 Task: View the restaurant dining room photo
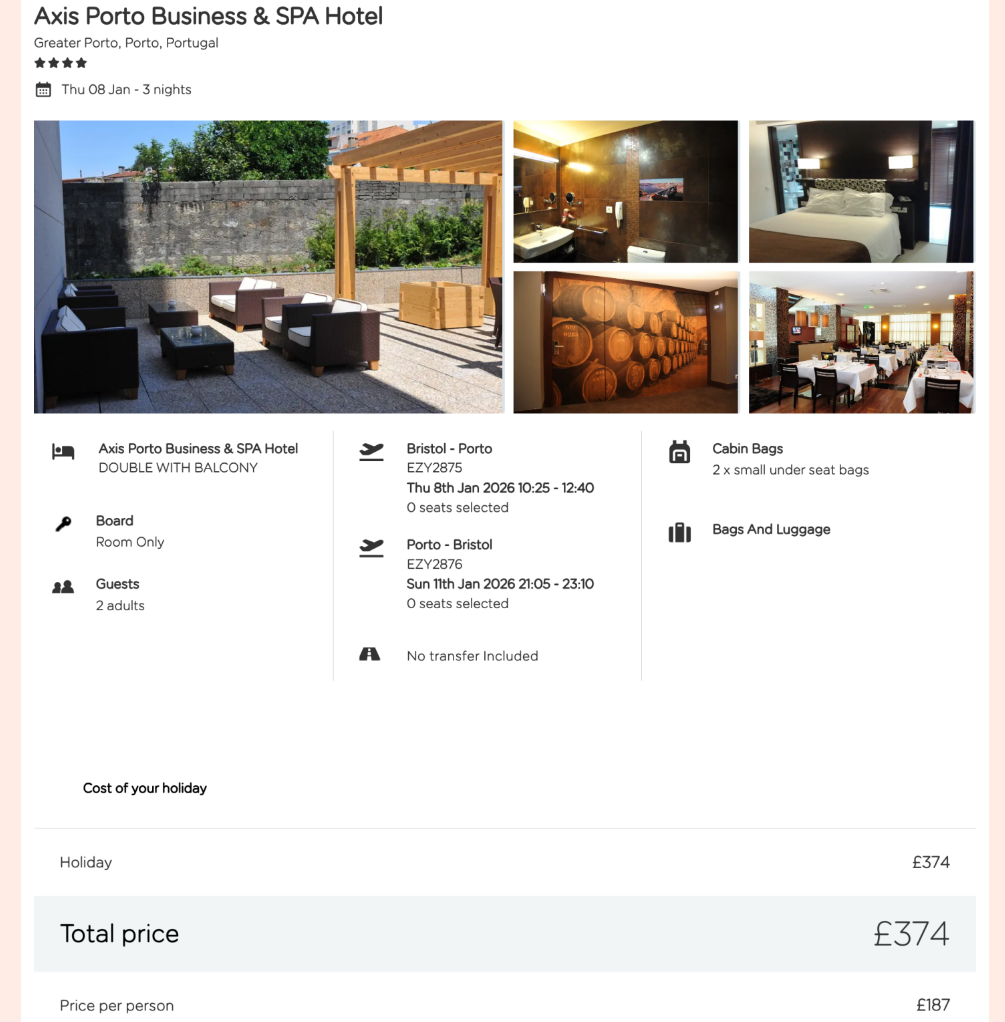[x=861, y=342]
